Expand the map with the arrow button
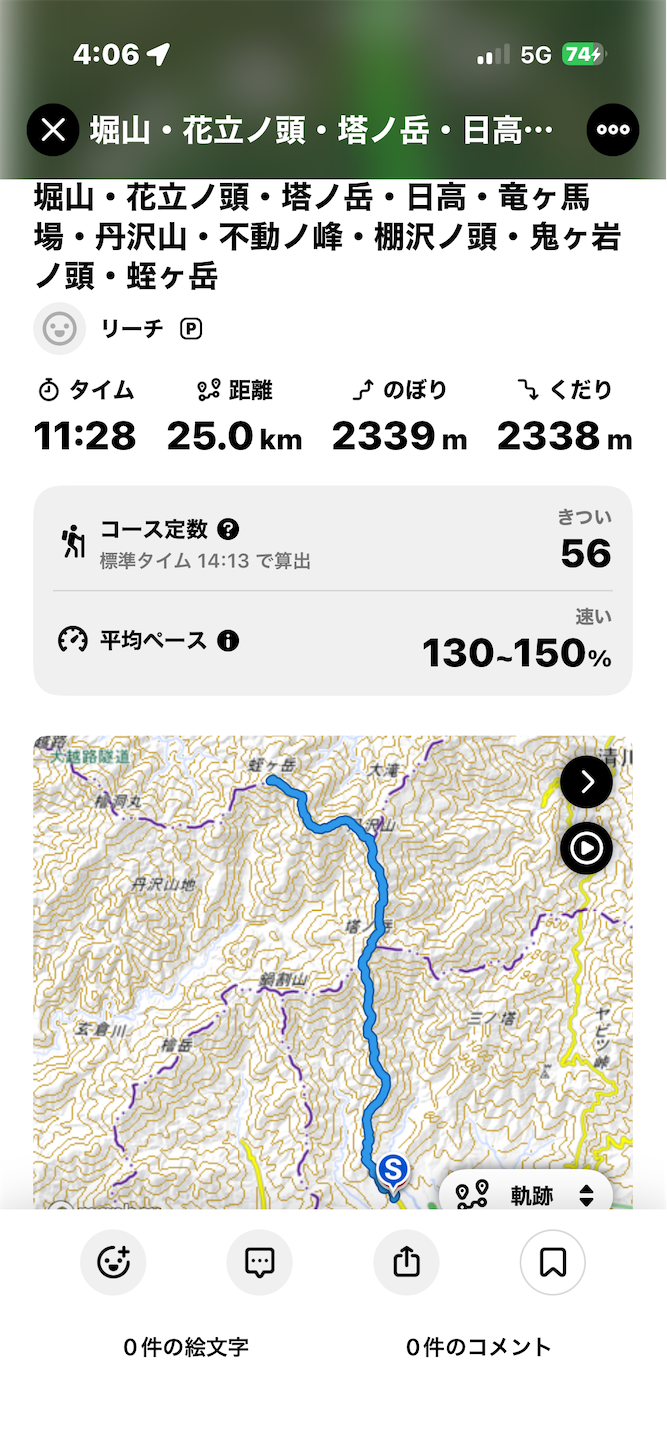This screenshot has width=667, height=1448. point(586,783)
